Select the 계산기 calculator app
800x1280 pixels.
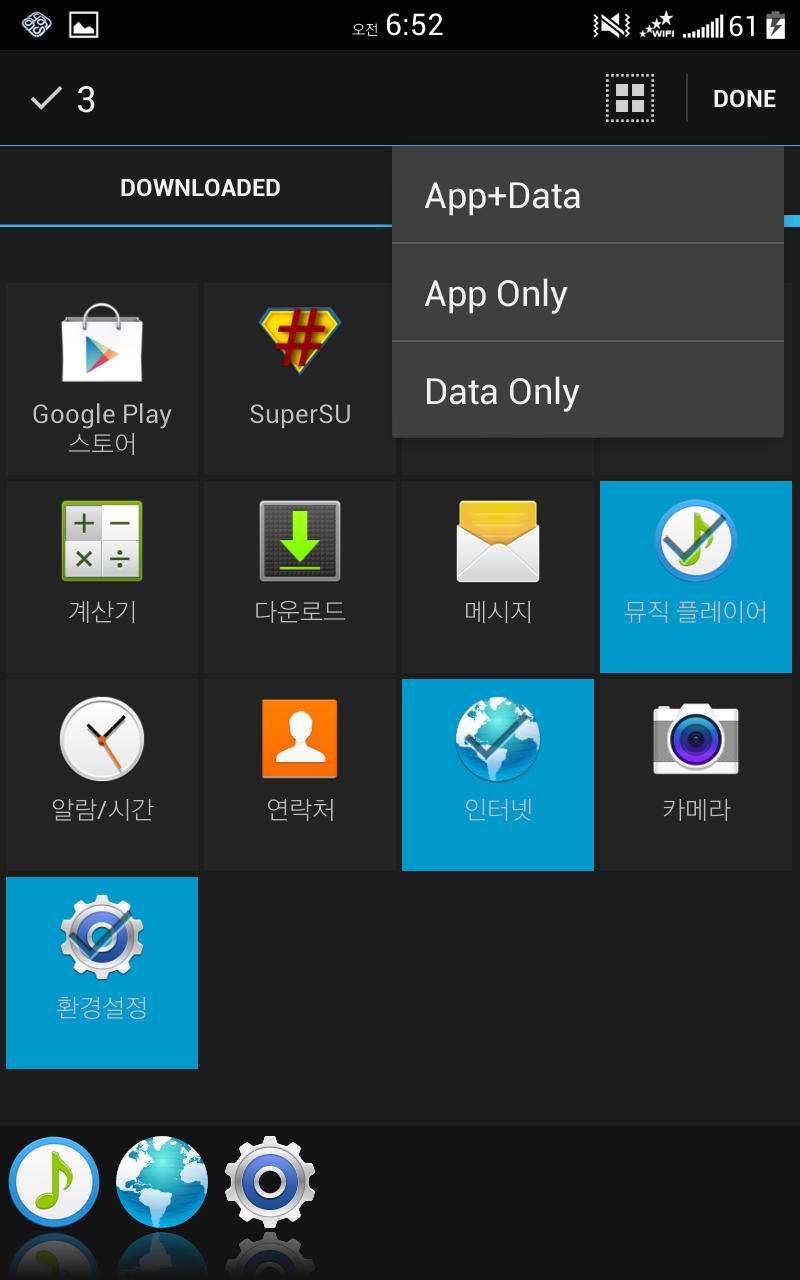102,576
